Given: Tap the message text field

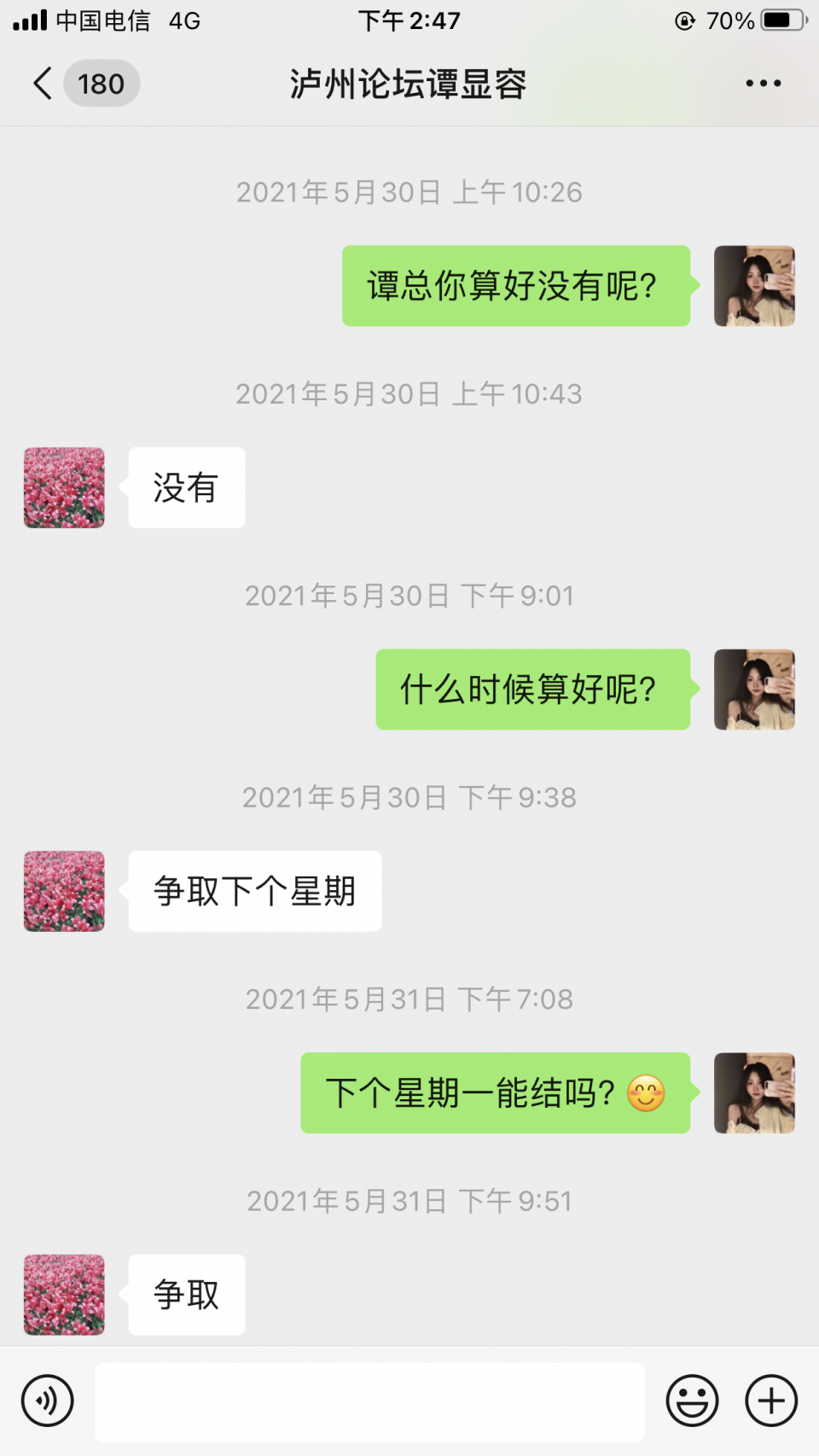Looking at the screenshot, I should pyautogui.click(x=369, y=1401).
